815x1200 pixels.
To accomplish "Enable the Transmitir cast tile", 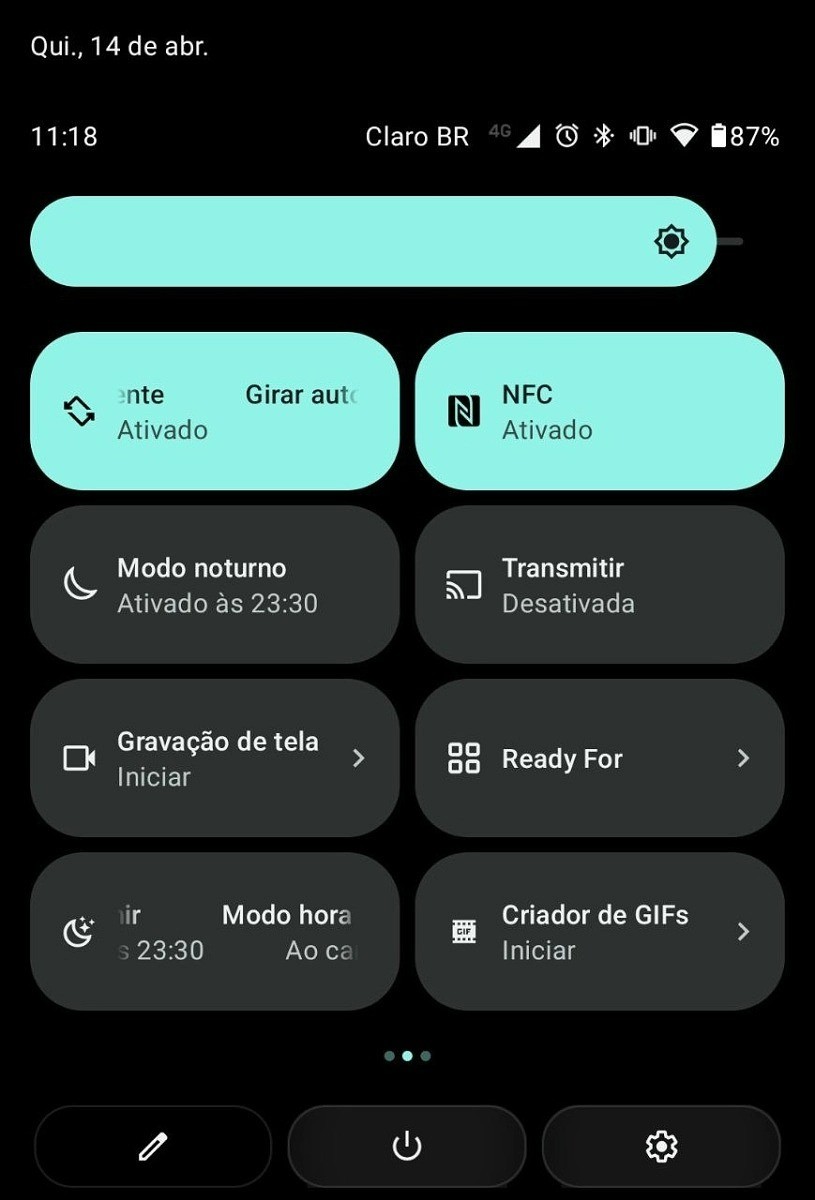I will 599,585.
